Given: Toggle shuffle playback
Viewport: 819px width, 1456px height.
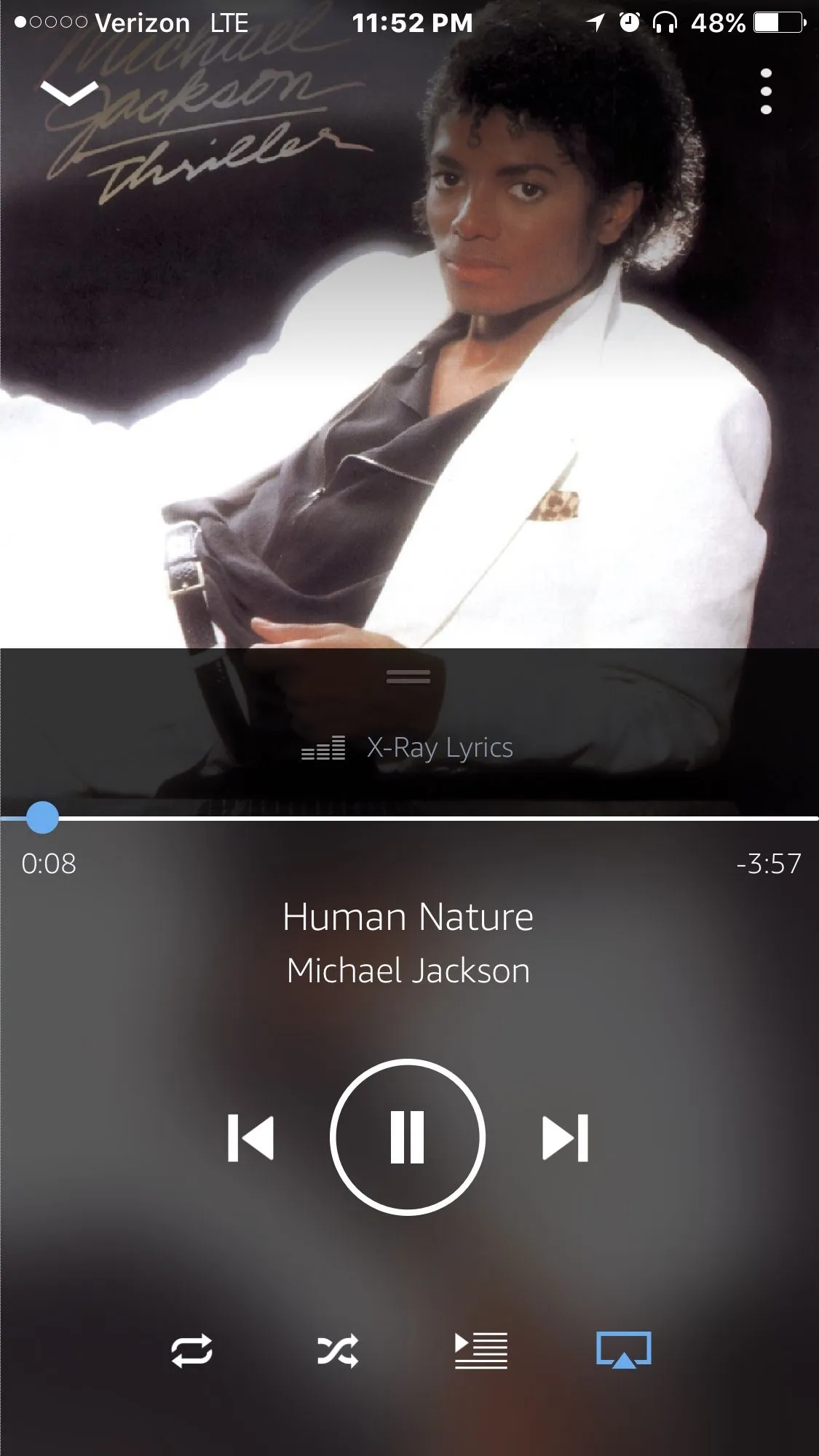Looking at the screenshot, I should pyautogui.click(x=337, y=1350).
